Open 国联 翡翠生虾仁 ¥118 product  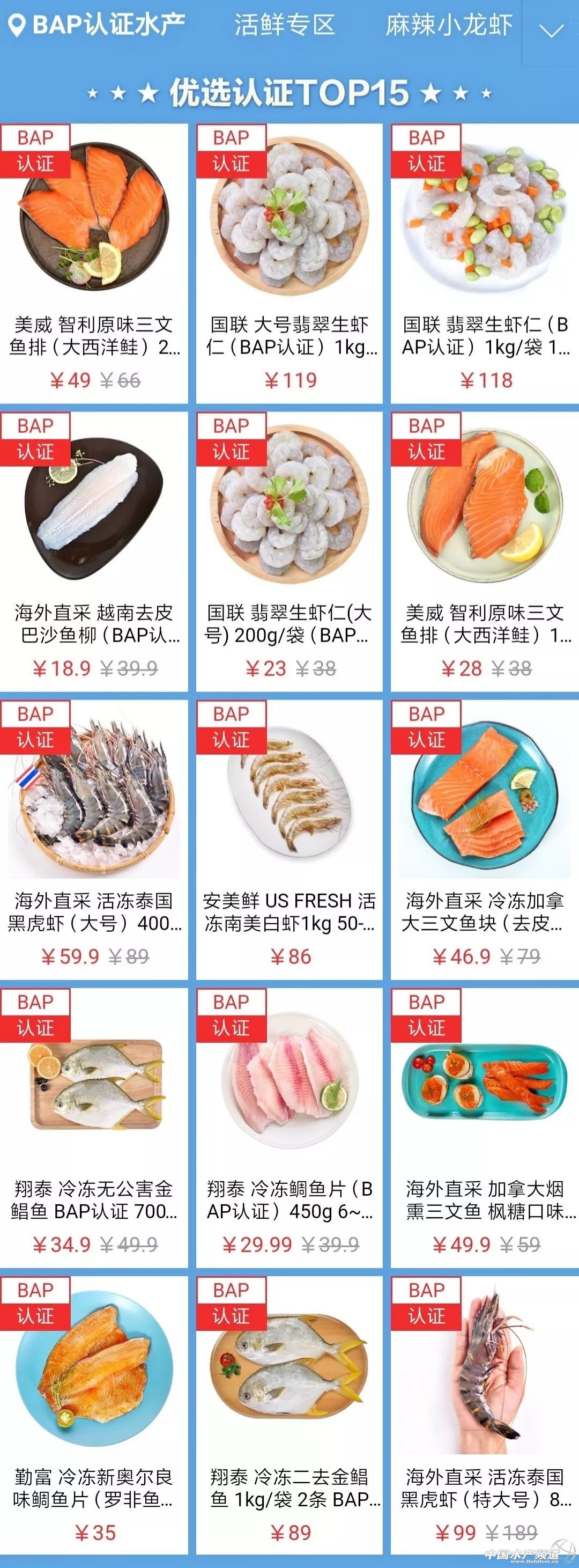[x=485, y=262]
